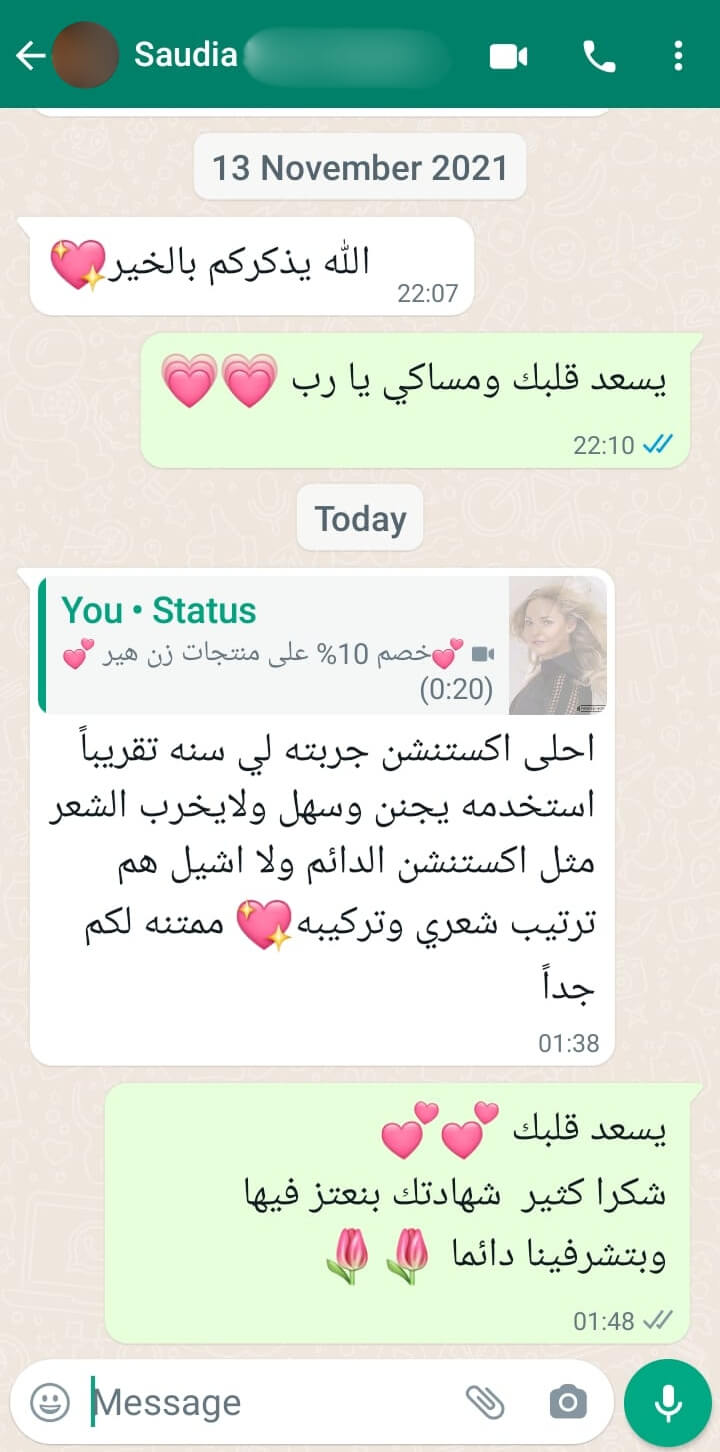This screenshot has width=720, height=1452.
Task: Open the quoted You • Status reply
Action: pos(322,645)
